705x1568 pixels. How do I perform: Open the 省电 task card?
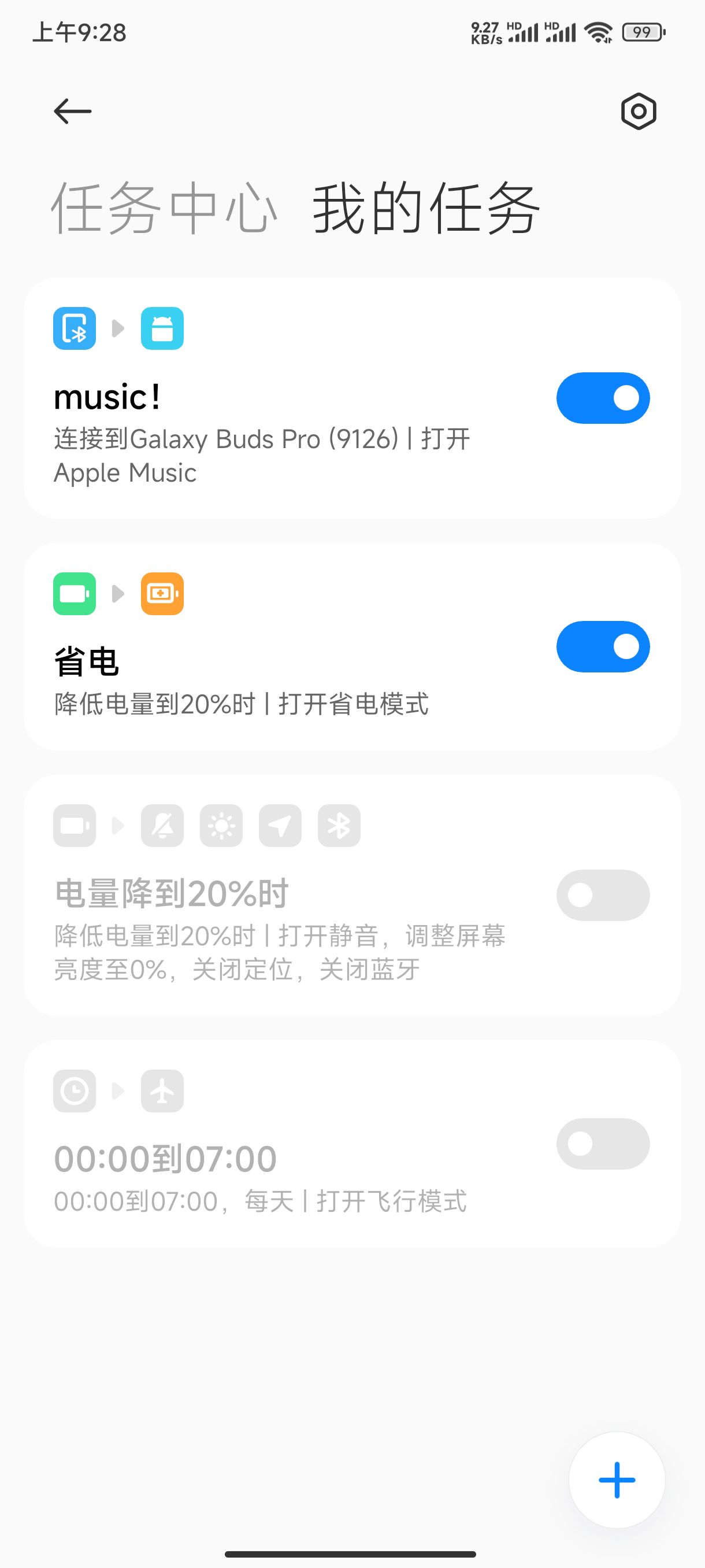coord(352,646)
